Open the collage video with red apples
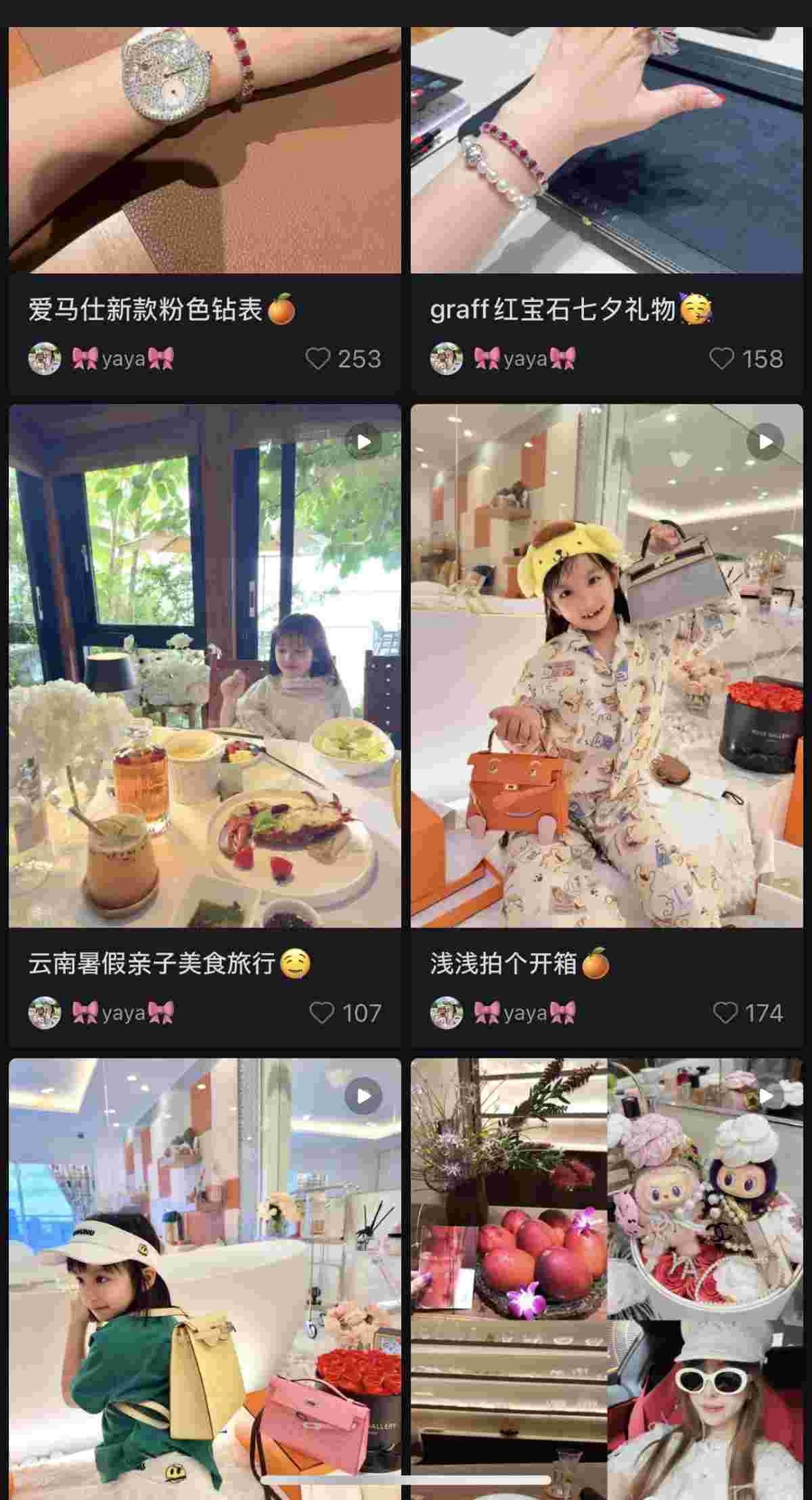The width and height of the screenshot is (812, 1500). (606, 1279)
